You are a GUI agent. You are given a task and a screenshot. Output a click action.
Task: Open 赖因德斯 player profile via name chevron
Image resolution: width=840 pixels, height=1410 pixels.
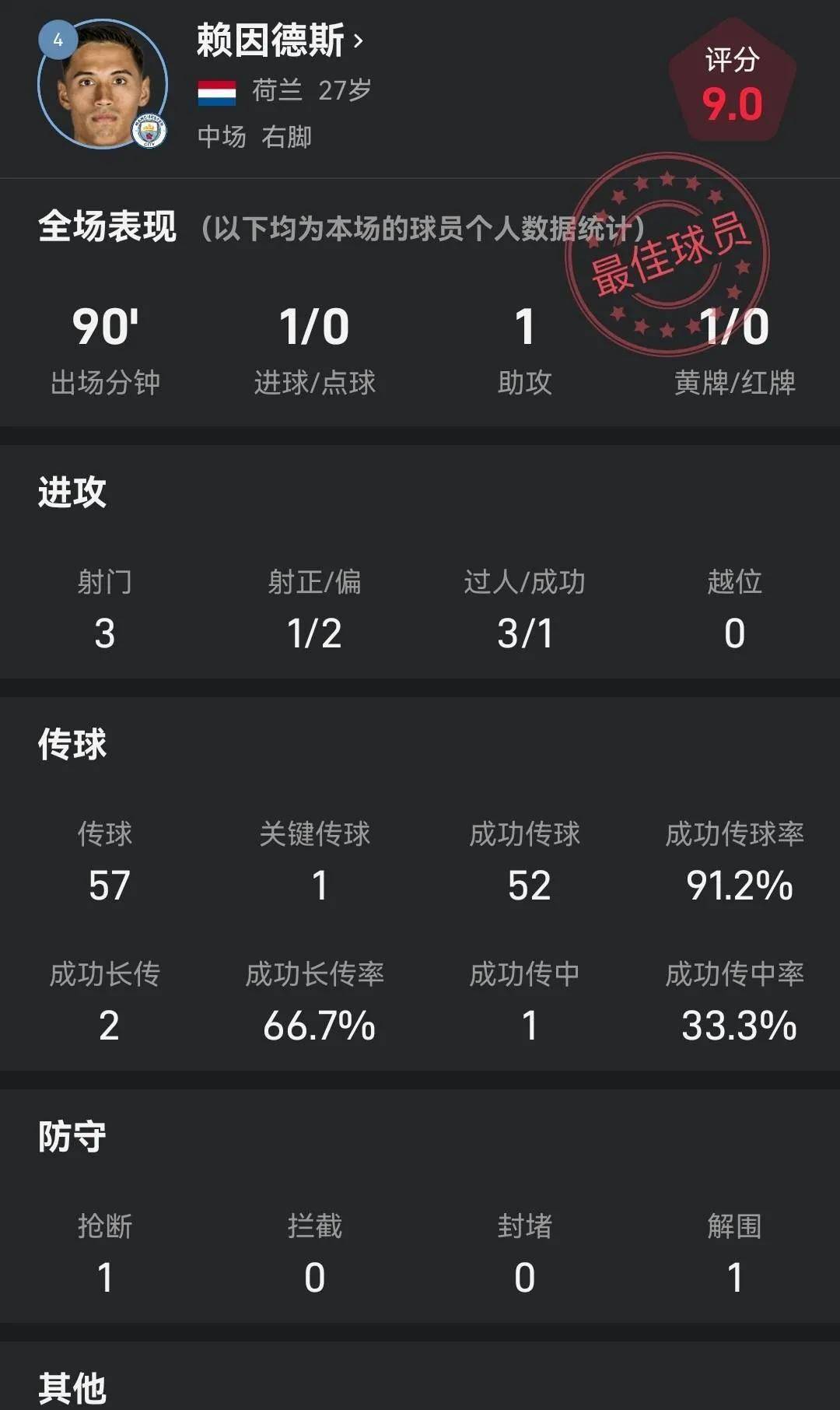point(358,40)
